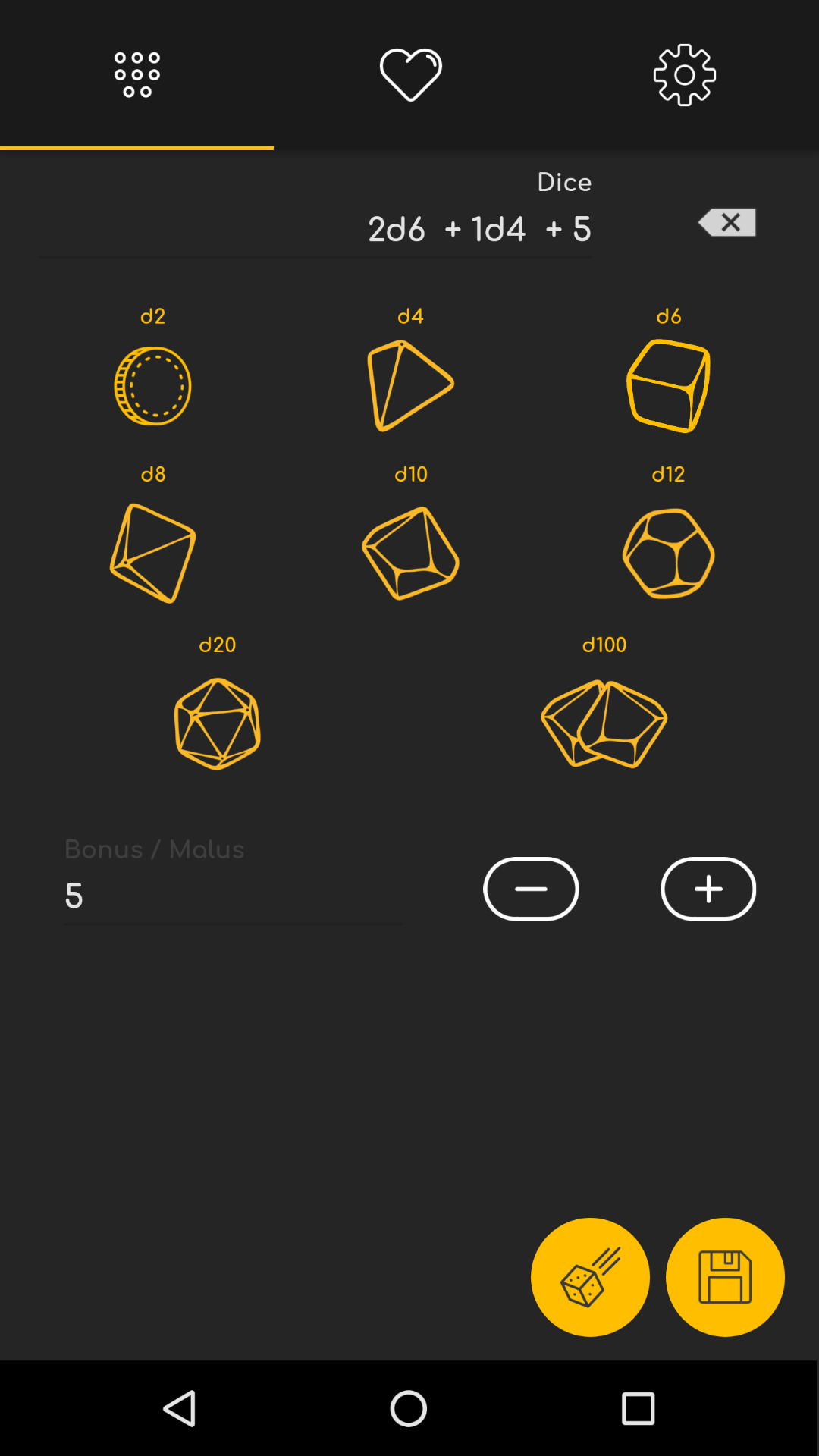
Task: Select the d2 coin die
Action: (153, 385)
